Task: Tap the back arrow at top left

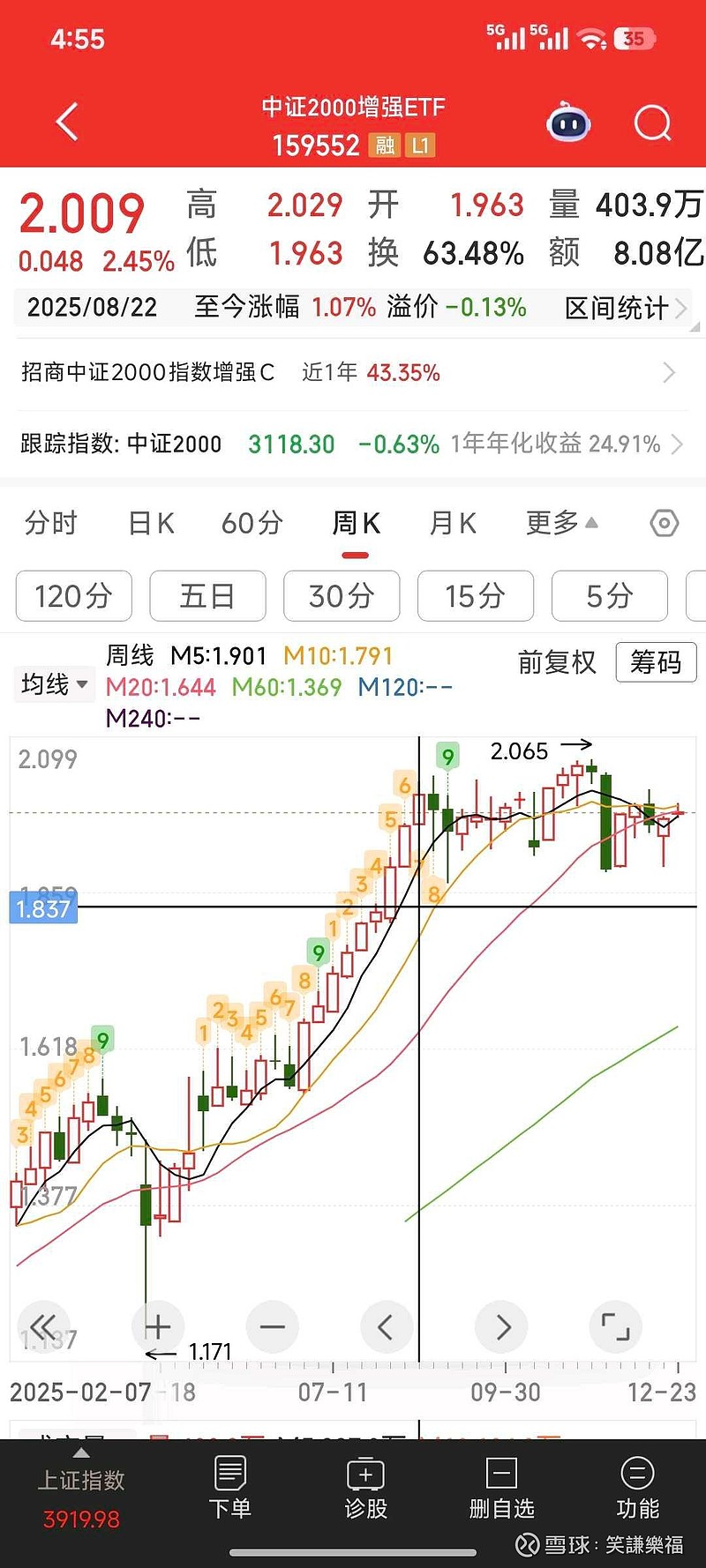Action: coord(65,122)
